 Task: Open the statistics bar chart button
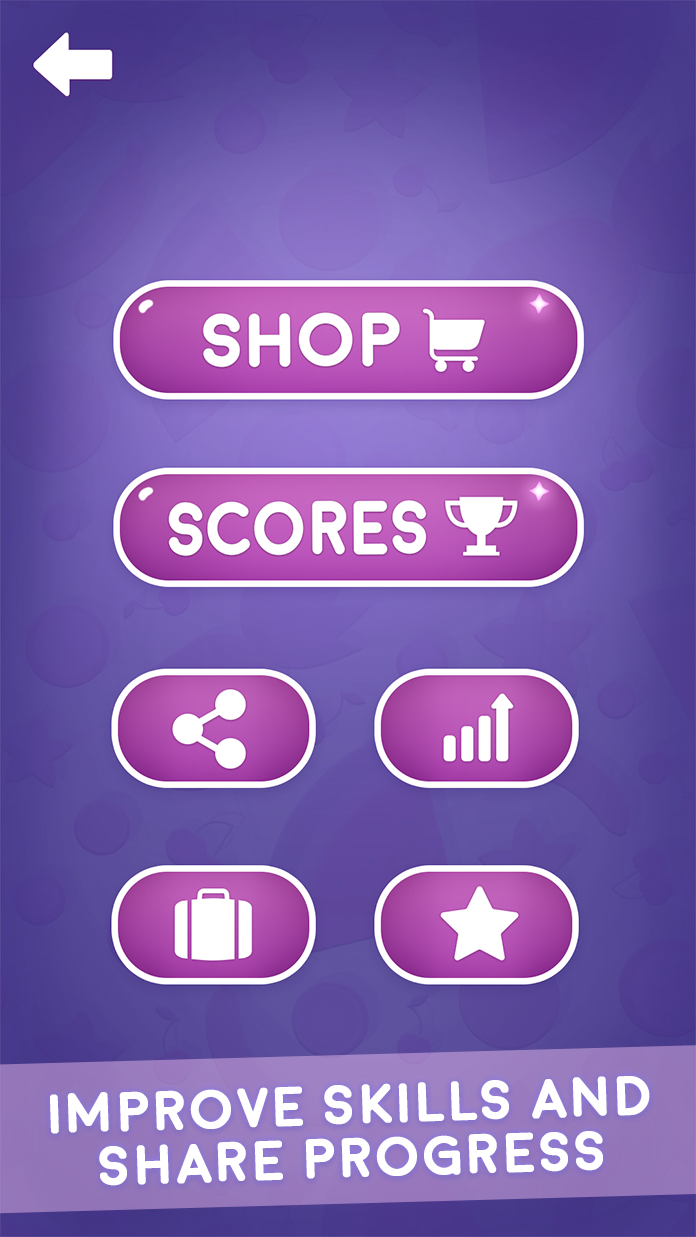477,728
